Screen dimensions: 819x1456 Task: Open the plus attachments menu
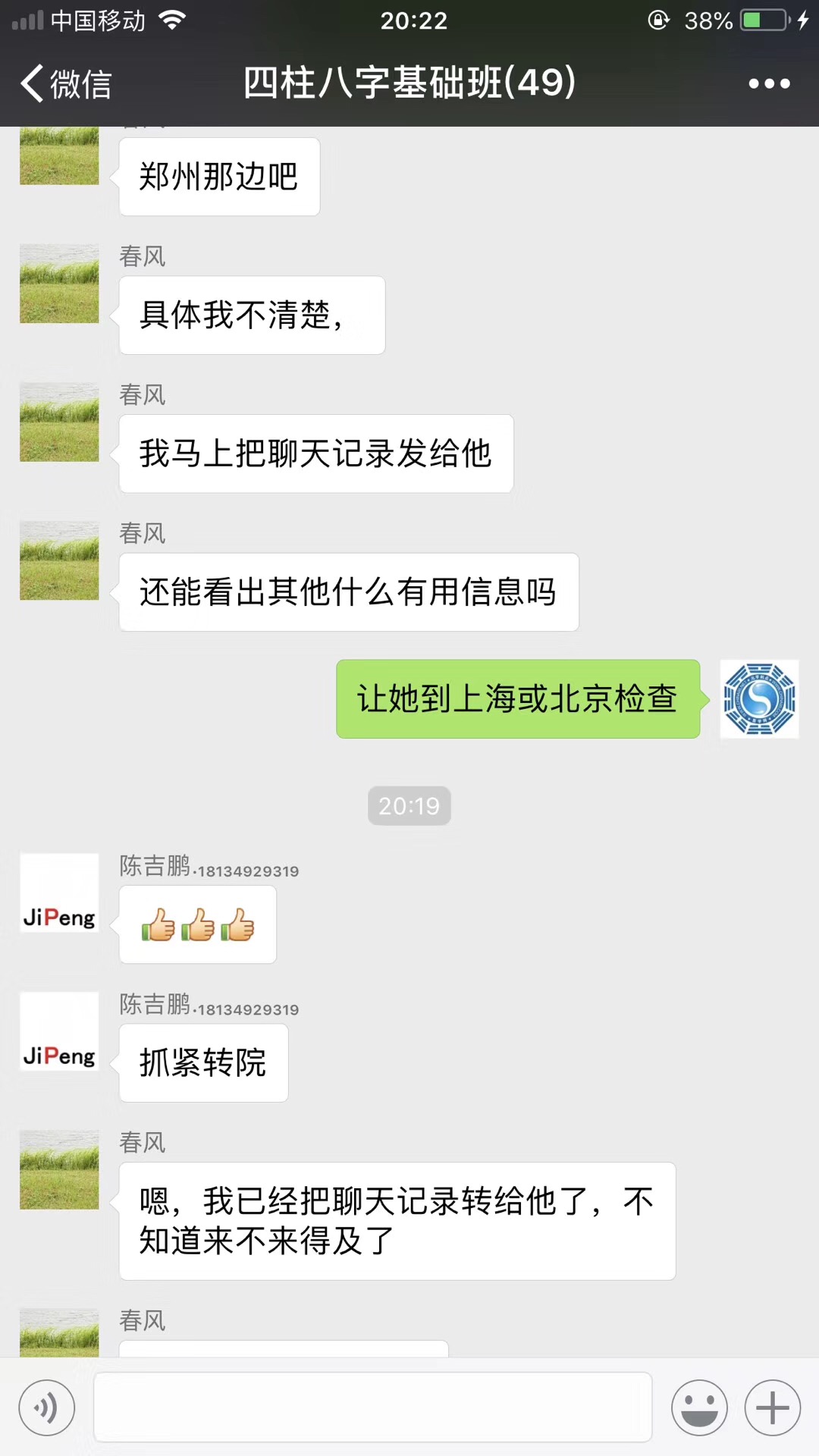pyautogui.click(x=772, y=1407)
